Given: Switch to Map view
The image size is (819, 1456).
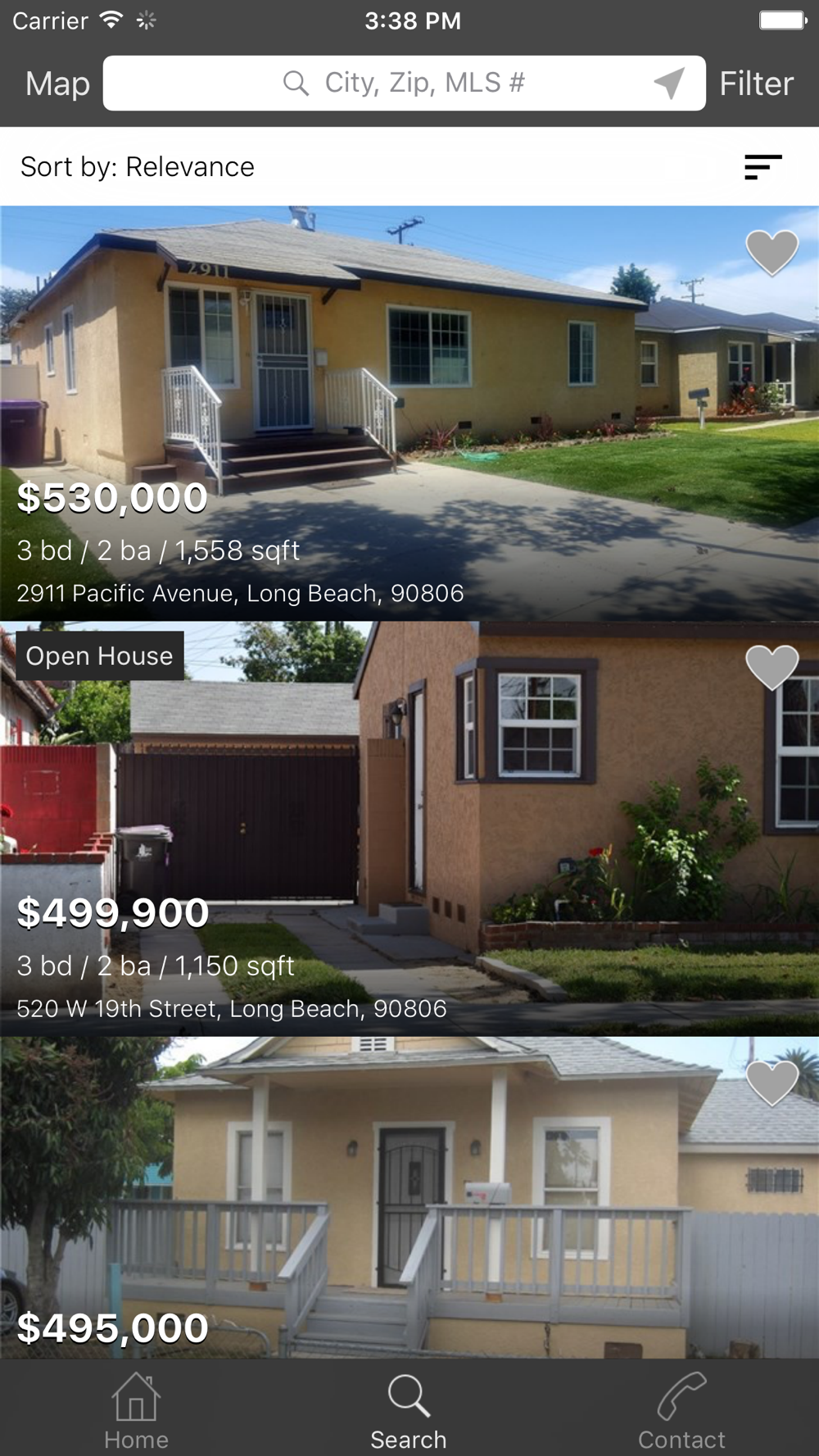Looking at the screenshot, I should (57, 84).
